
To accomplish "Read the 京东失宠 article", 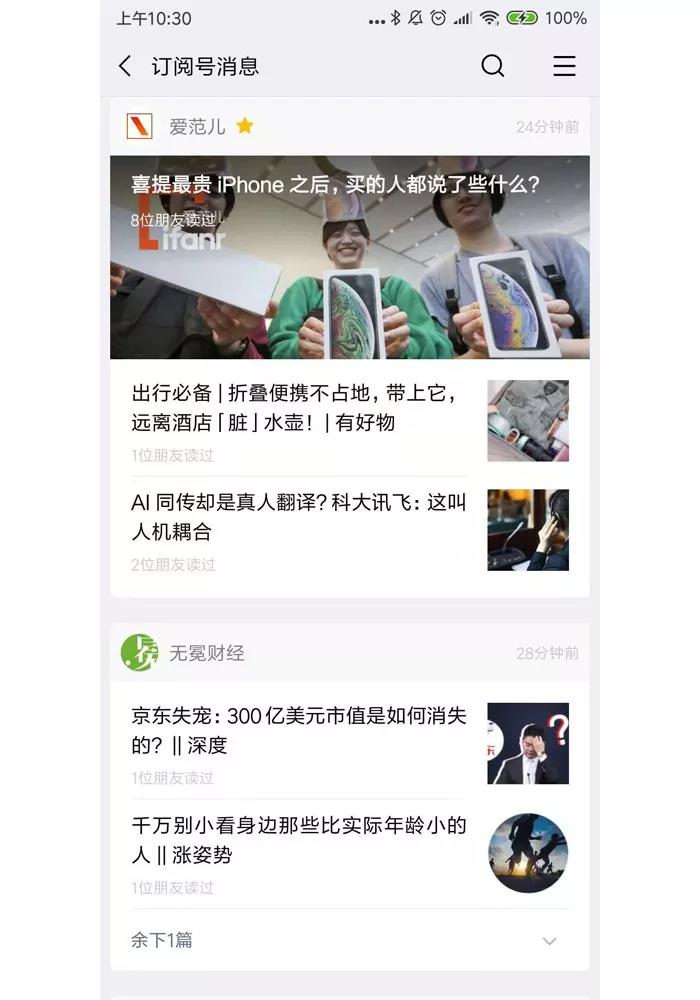I will (x=298, y=731).
